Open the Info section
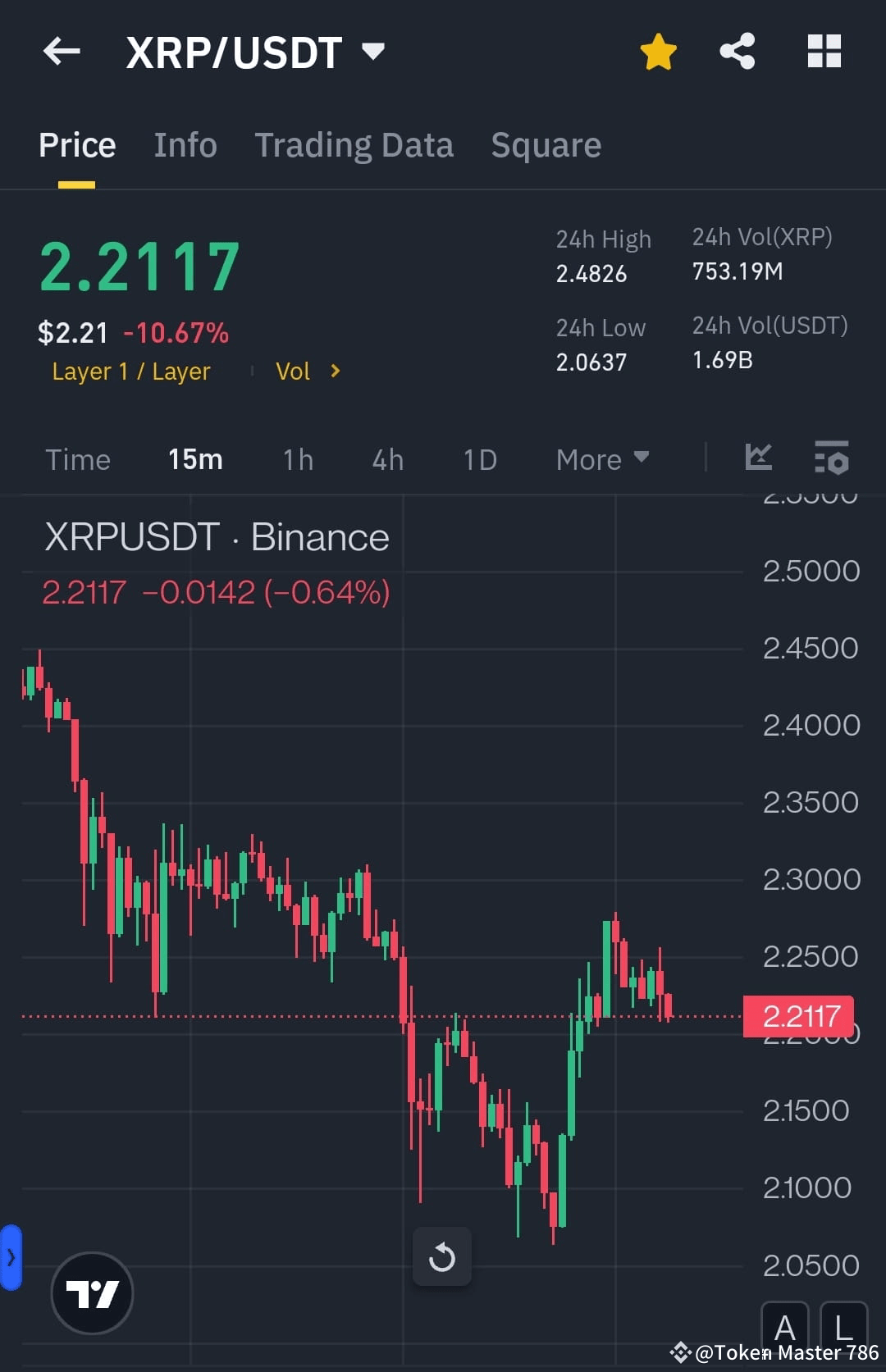The height and width of the screenshot is (1372, 886). (x=185, y=144)
